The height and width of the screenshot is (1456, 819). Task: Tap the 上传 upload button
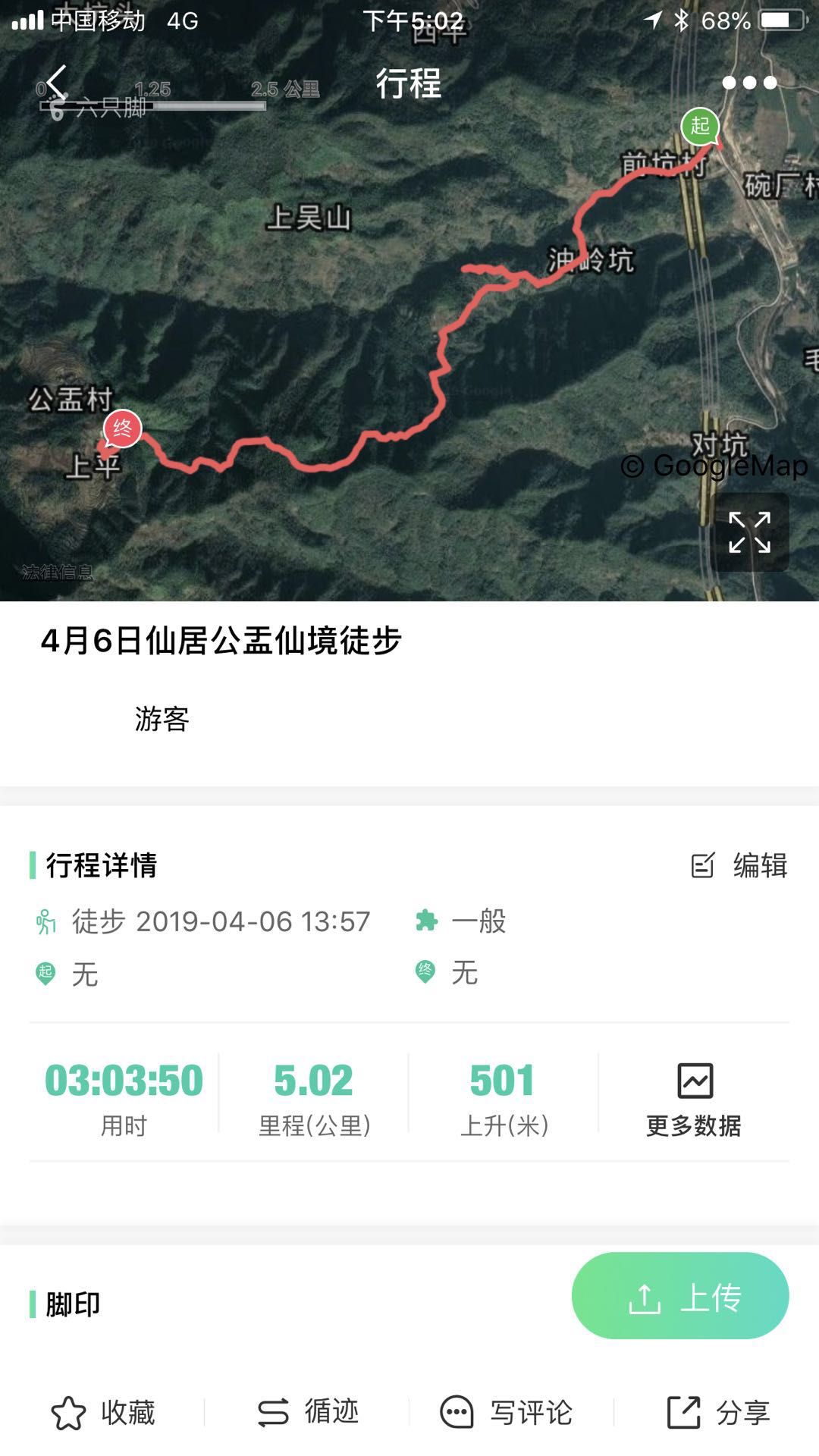pos(680,1298)
